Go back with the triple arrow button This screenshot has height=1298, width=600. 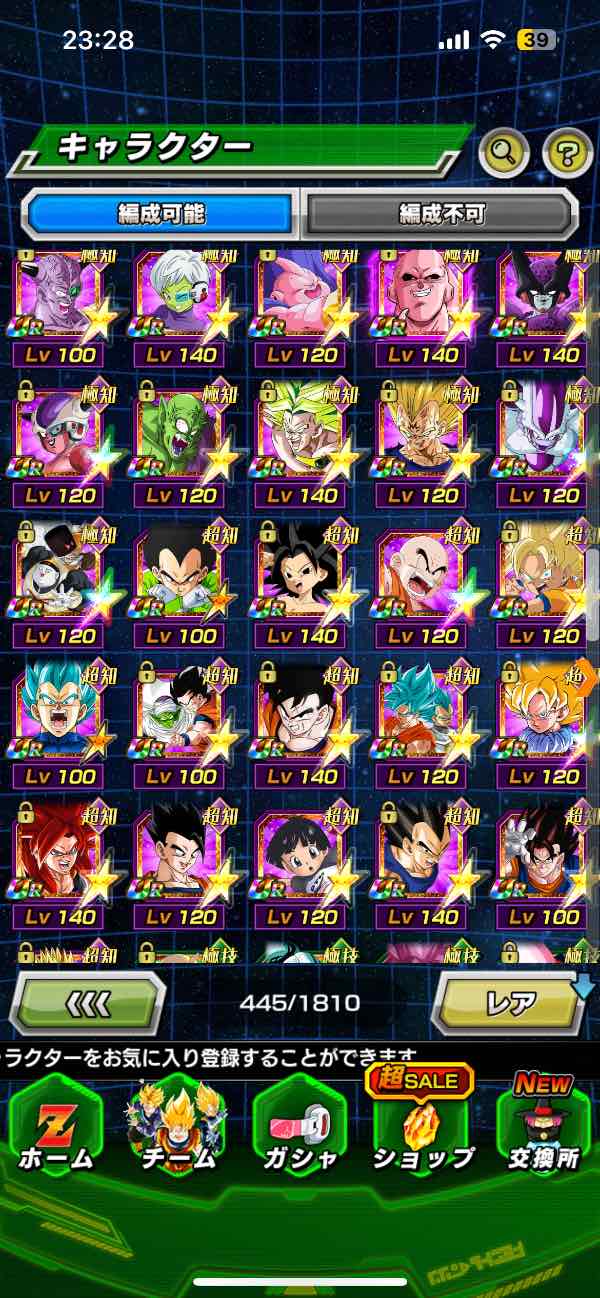tap(89, 1001)
